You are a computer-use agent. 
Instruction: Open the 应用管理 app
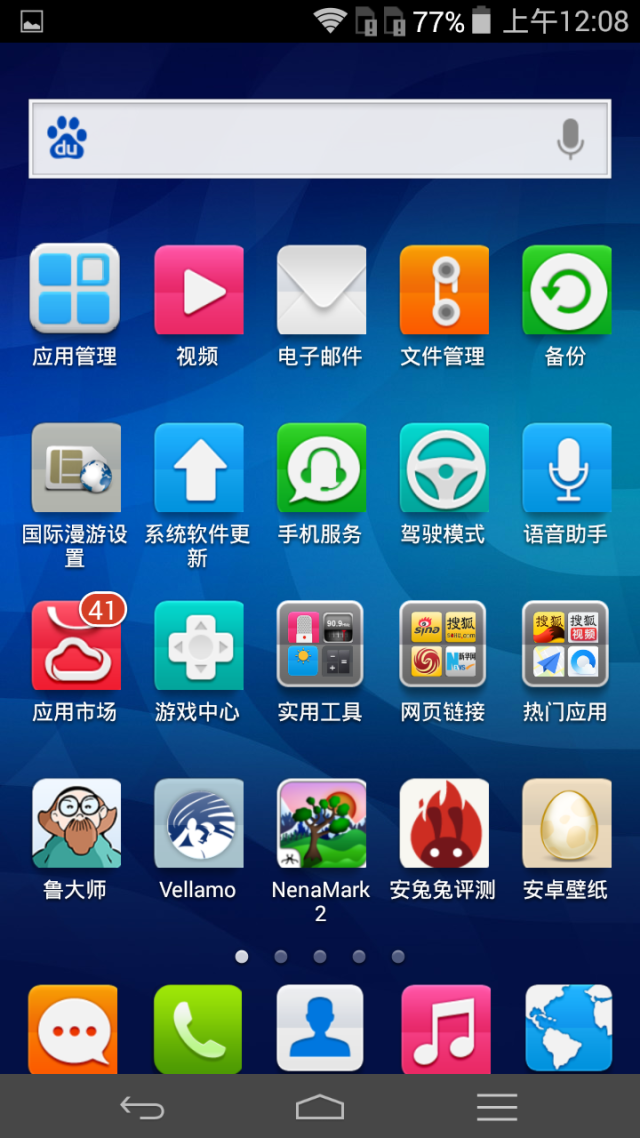tap(75, 290)
